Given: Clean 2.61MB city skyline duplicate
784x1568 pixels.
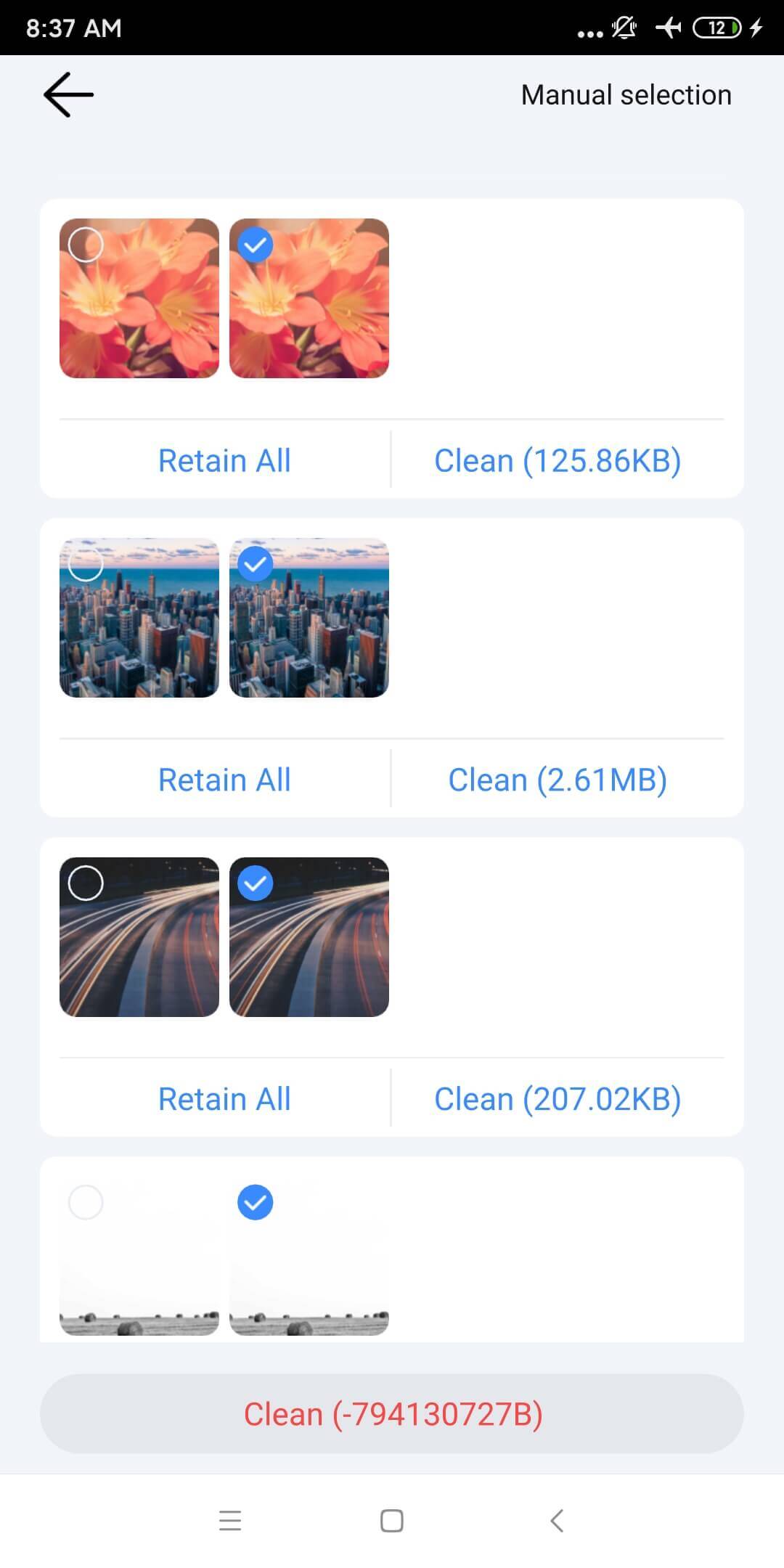Looking at the screenshot, I should click(558, 780).
